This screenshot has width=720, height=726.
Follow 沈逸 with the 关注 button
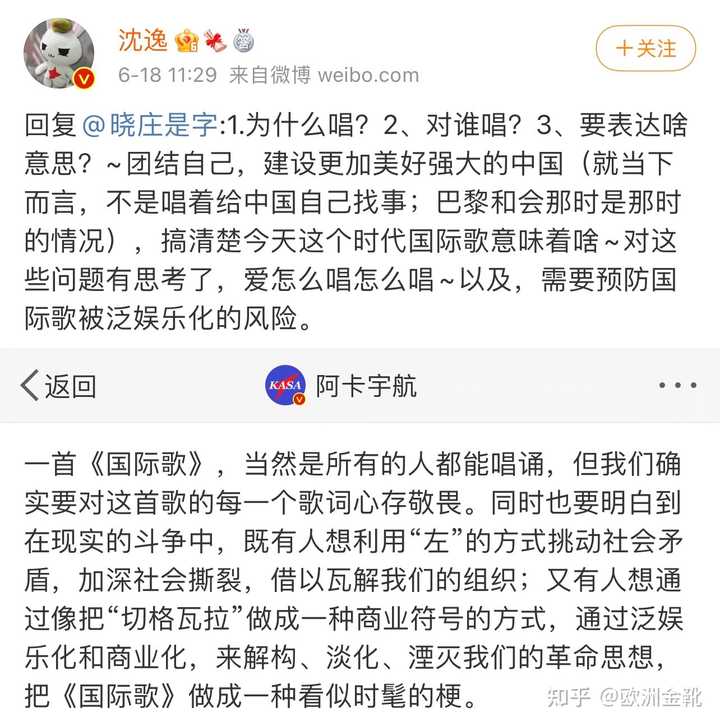point(645,48)
